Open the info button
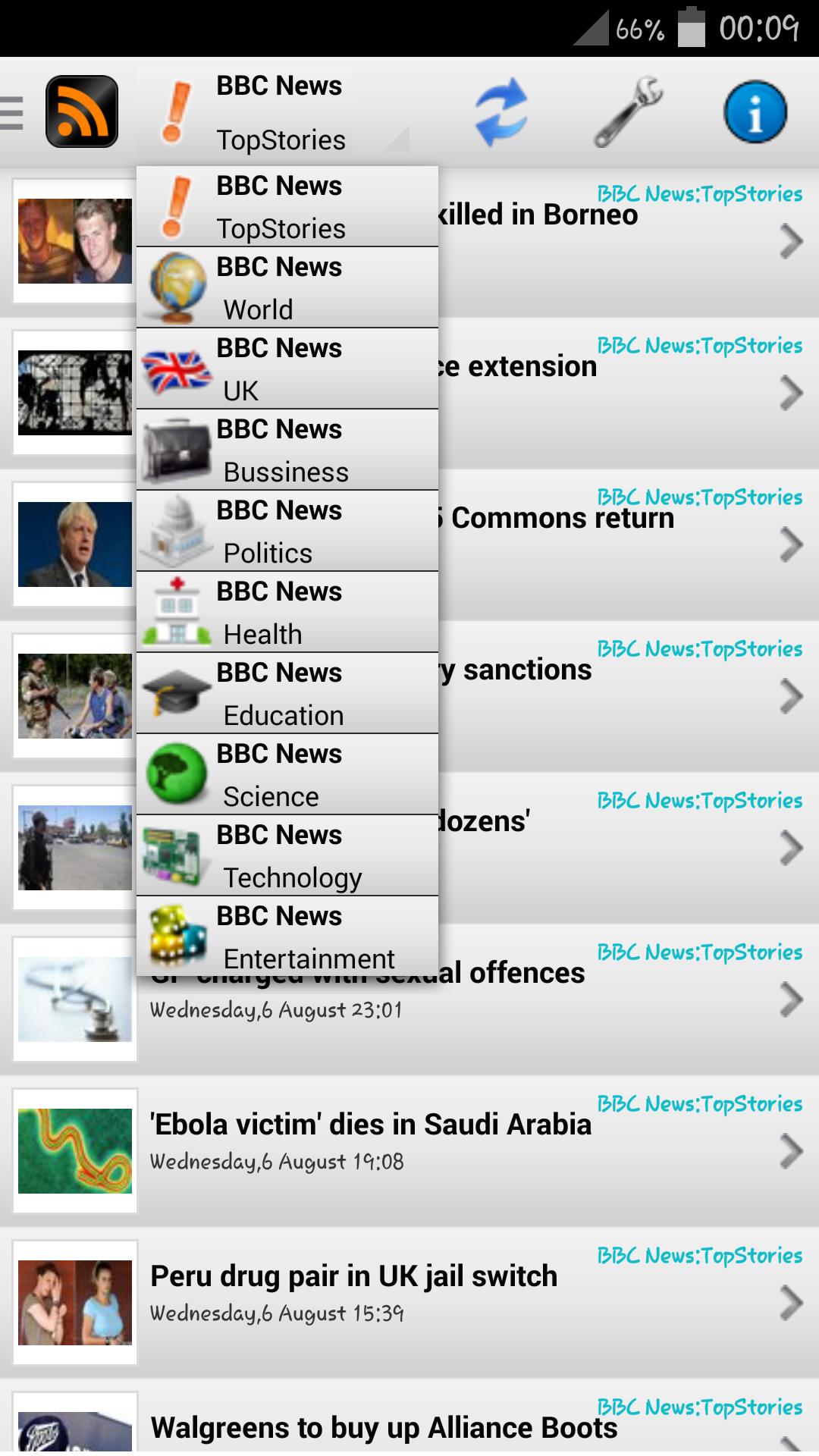This screenshot has height=1456, width=819. point(755,113)
